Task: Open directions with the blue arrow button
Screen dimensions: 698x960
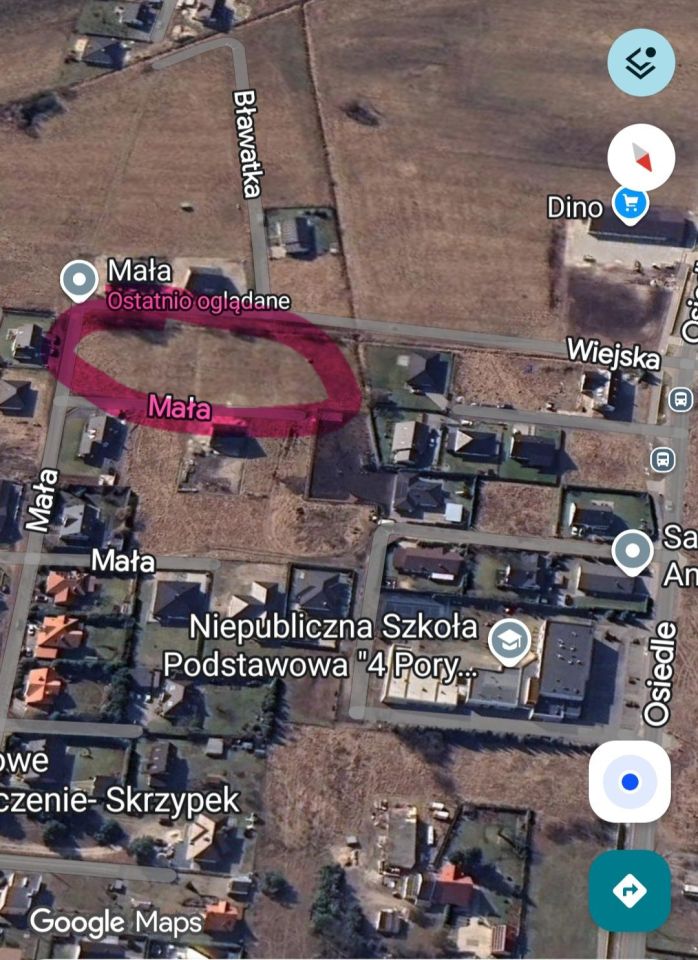Action: [629, 890]
